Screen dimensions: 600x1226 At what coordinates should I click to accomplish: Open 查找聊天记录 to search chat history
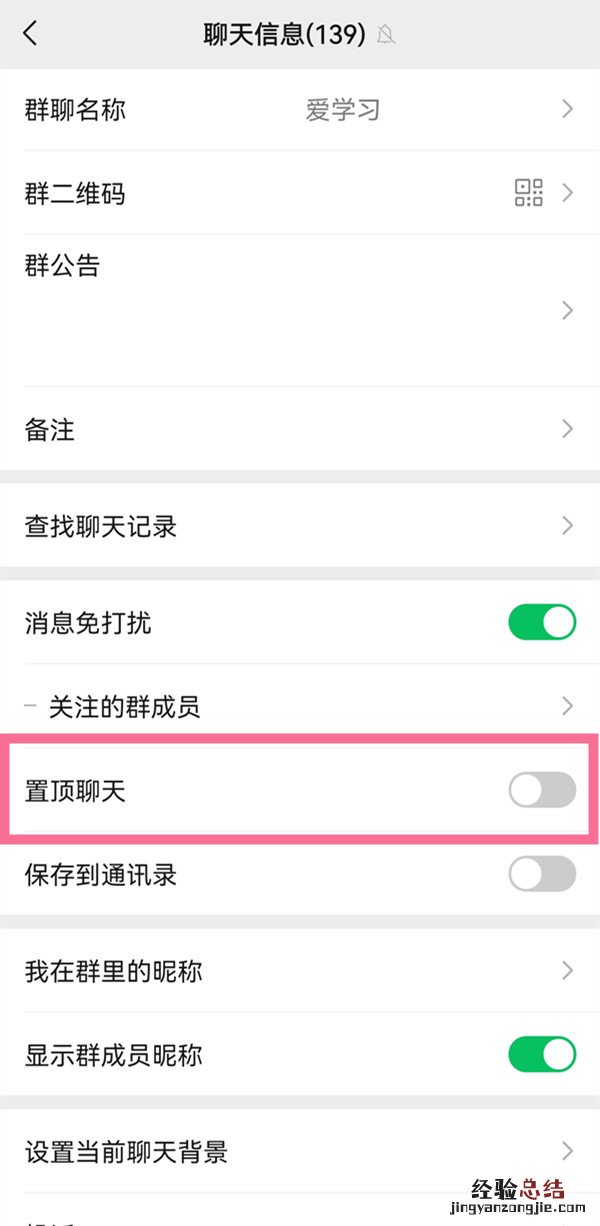point(300,526)
